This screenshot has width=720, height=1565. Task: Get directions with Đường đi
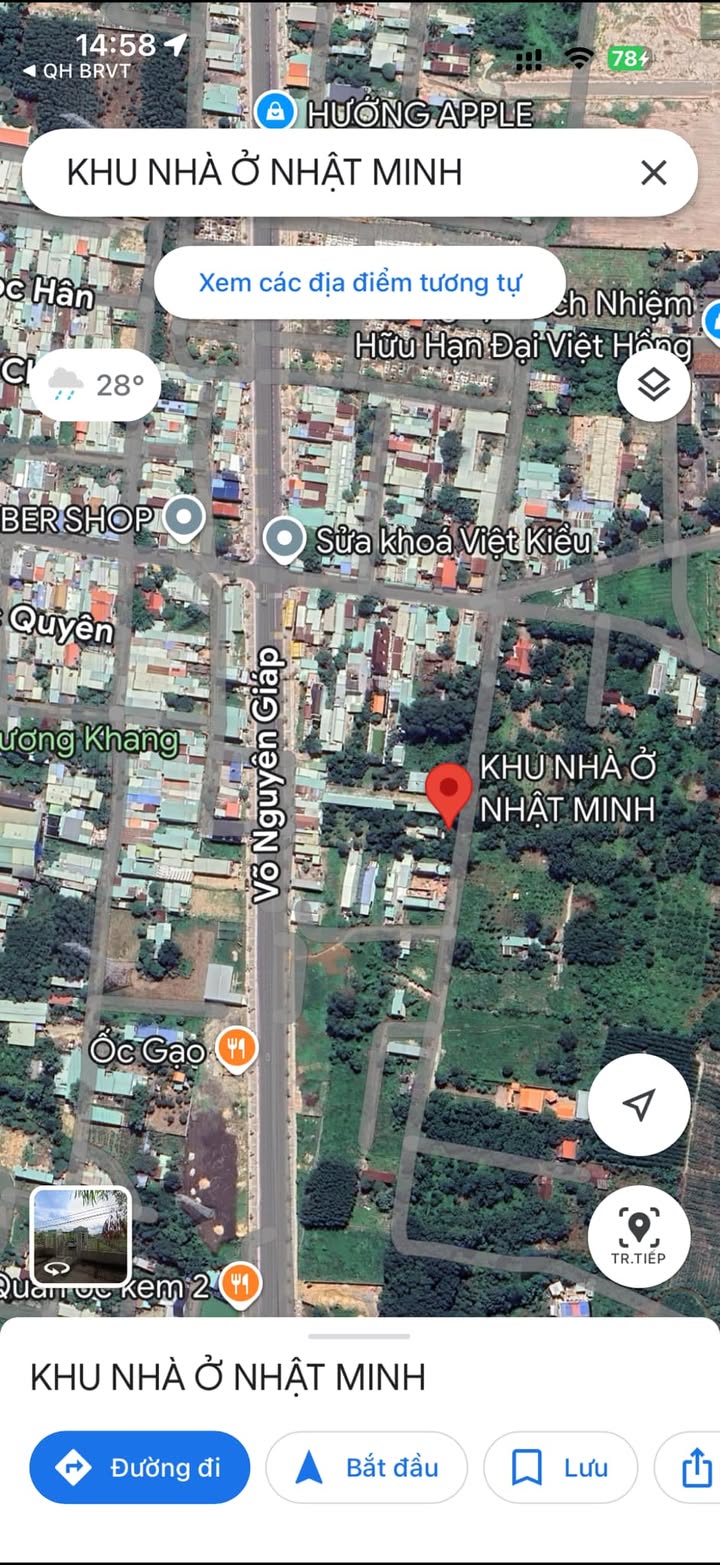[140, 1467]
